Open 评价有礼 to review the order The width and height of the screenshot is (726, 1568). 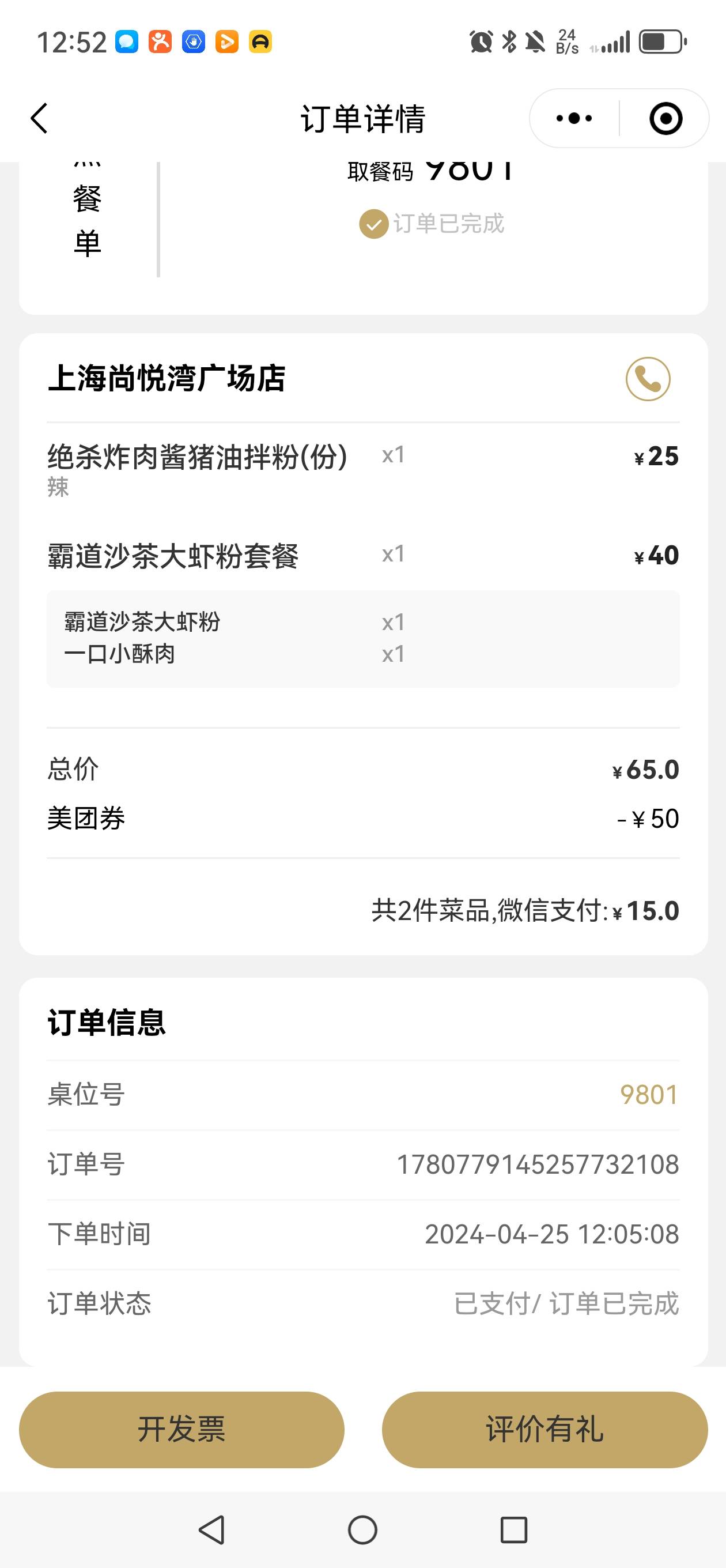(x=544, y=1429)
